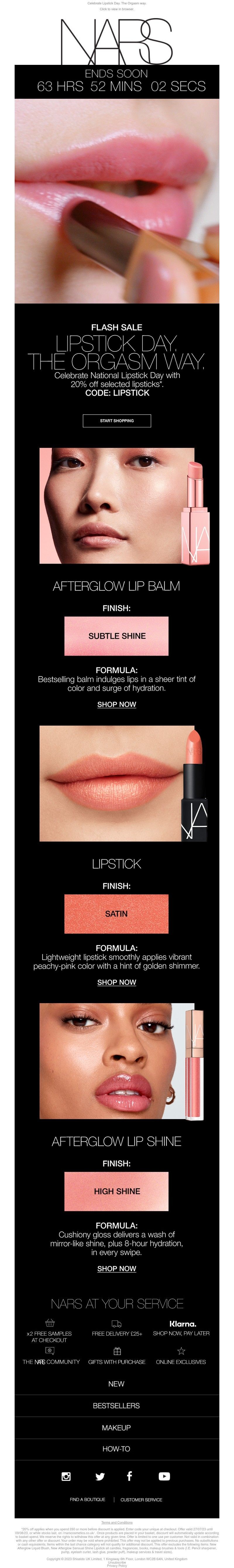234x1568 pixels.
Task: Open the view in browser link
Action: [116, 9]
